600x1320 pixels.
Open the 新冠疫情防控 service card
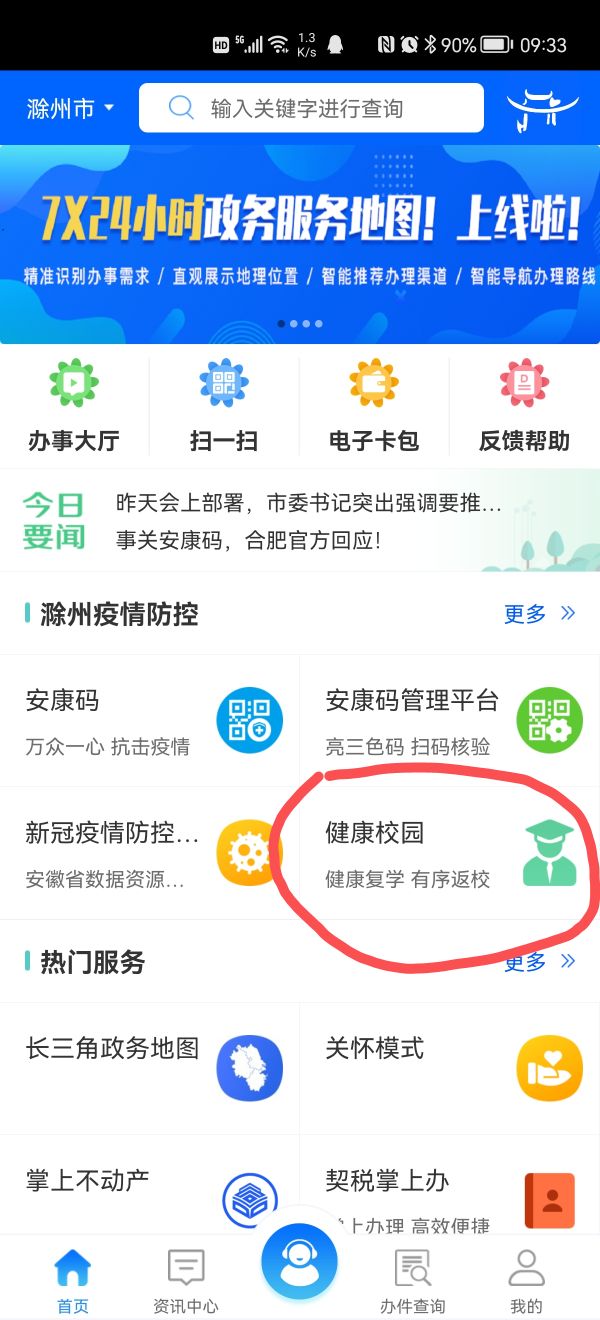150,853
